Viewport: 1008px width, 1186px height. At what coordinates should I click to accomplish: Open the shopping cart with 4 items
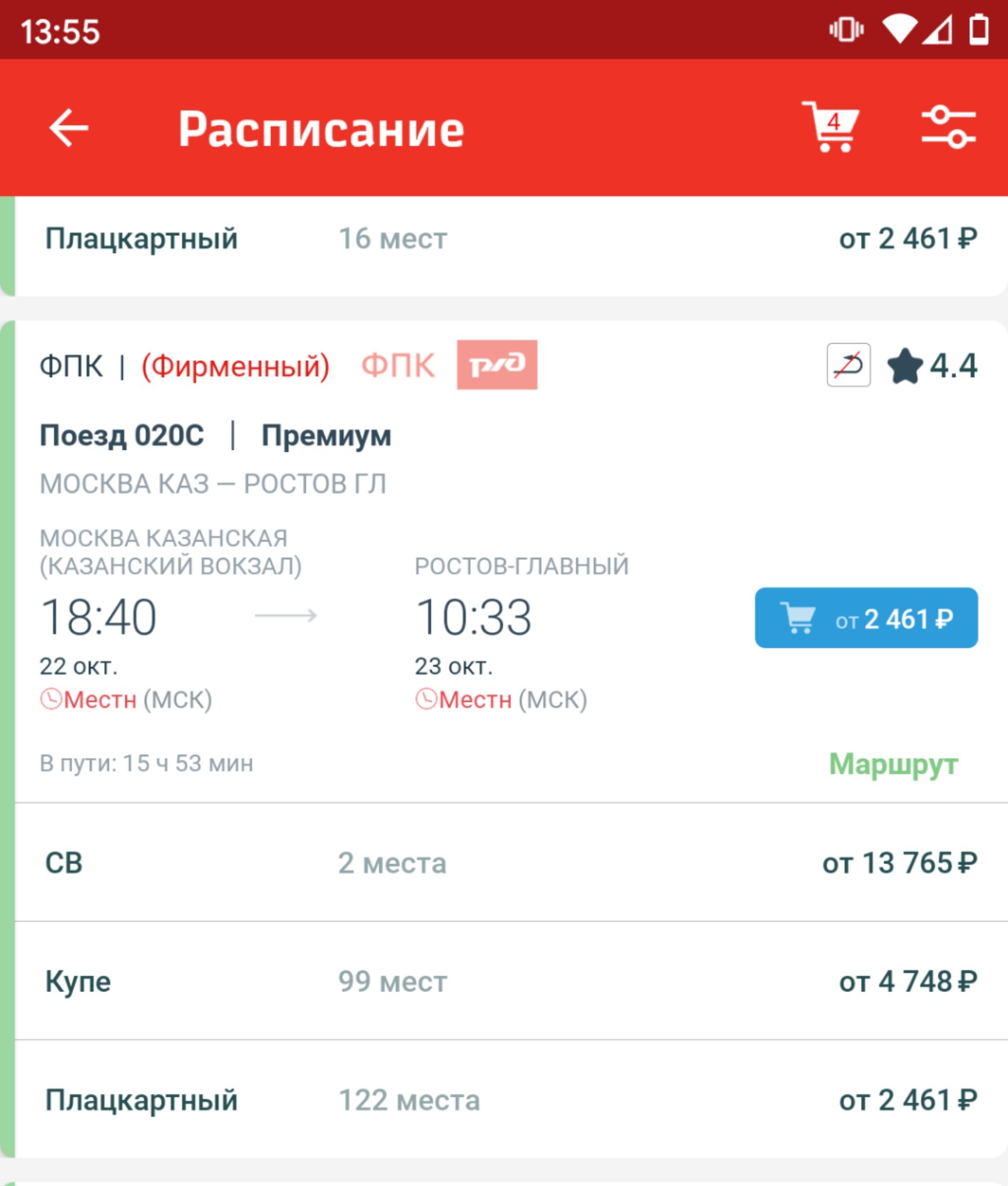pyautogui.click(x=831, y=127)
